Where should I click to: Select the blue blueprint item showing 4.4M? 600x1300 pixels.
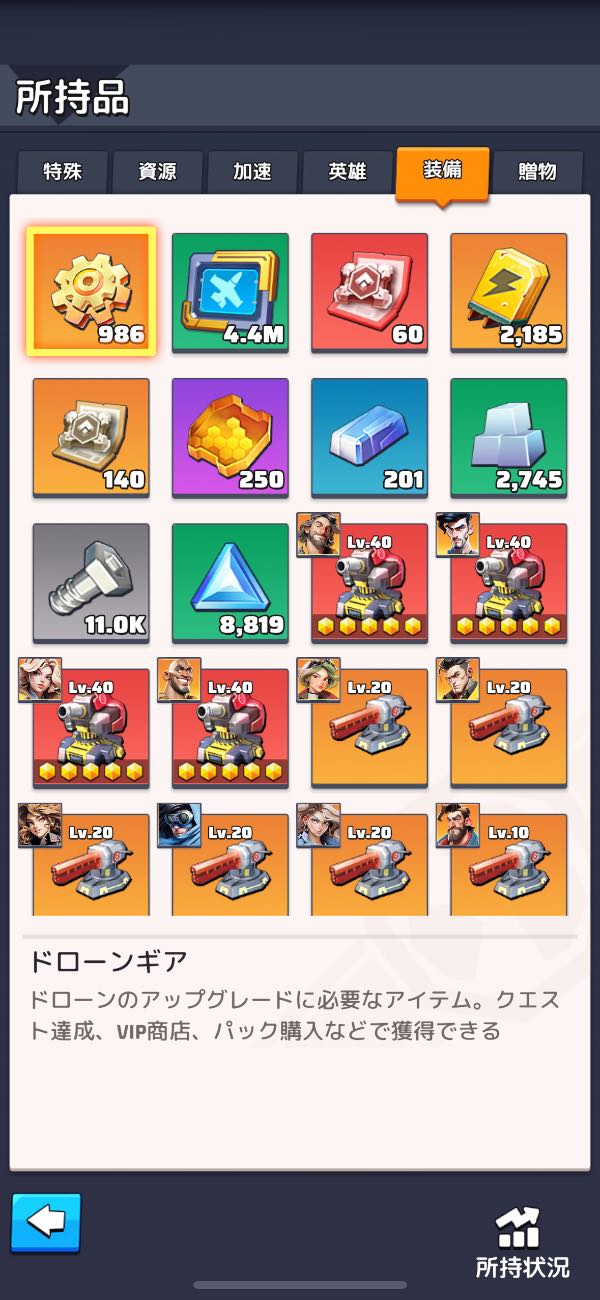[x=230, y=292]
